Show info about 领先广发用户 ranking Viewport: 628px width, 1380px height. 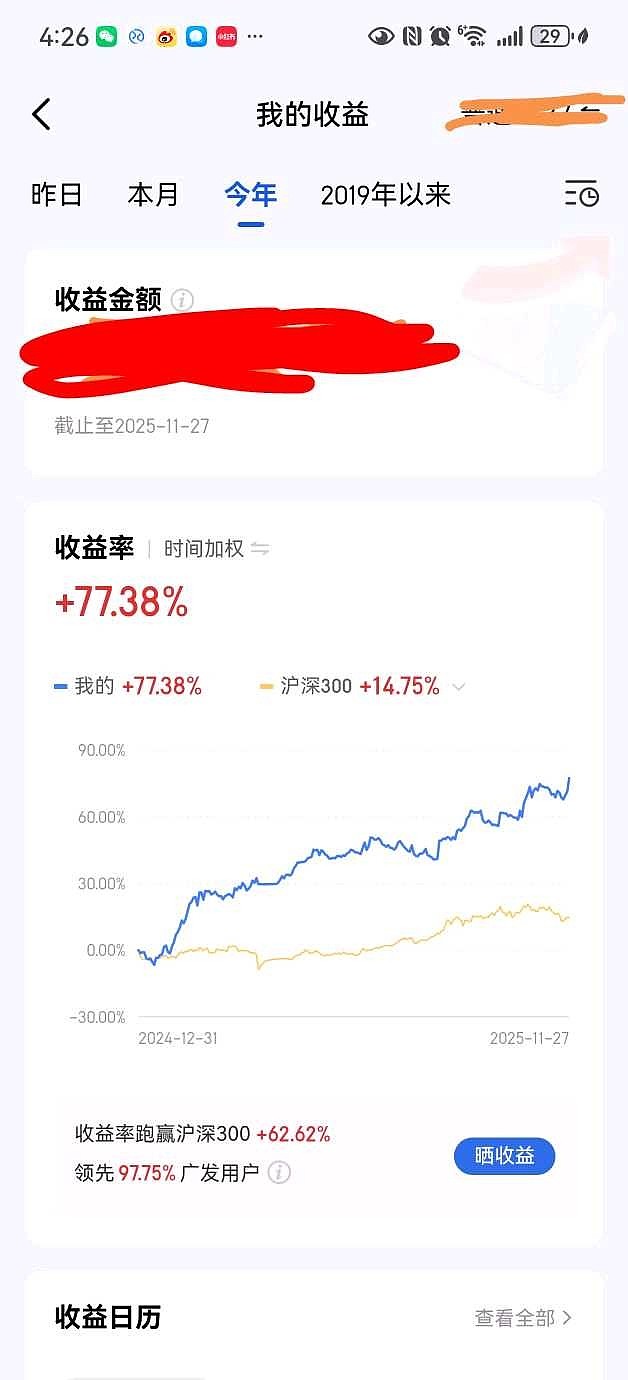(x=279, y=1172)
